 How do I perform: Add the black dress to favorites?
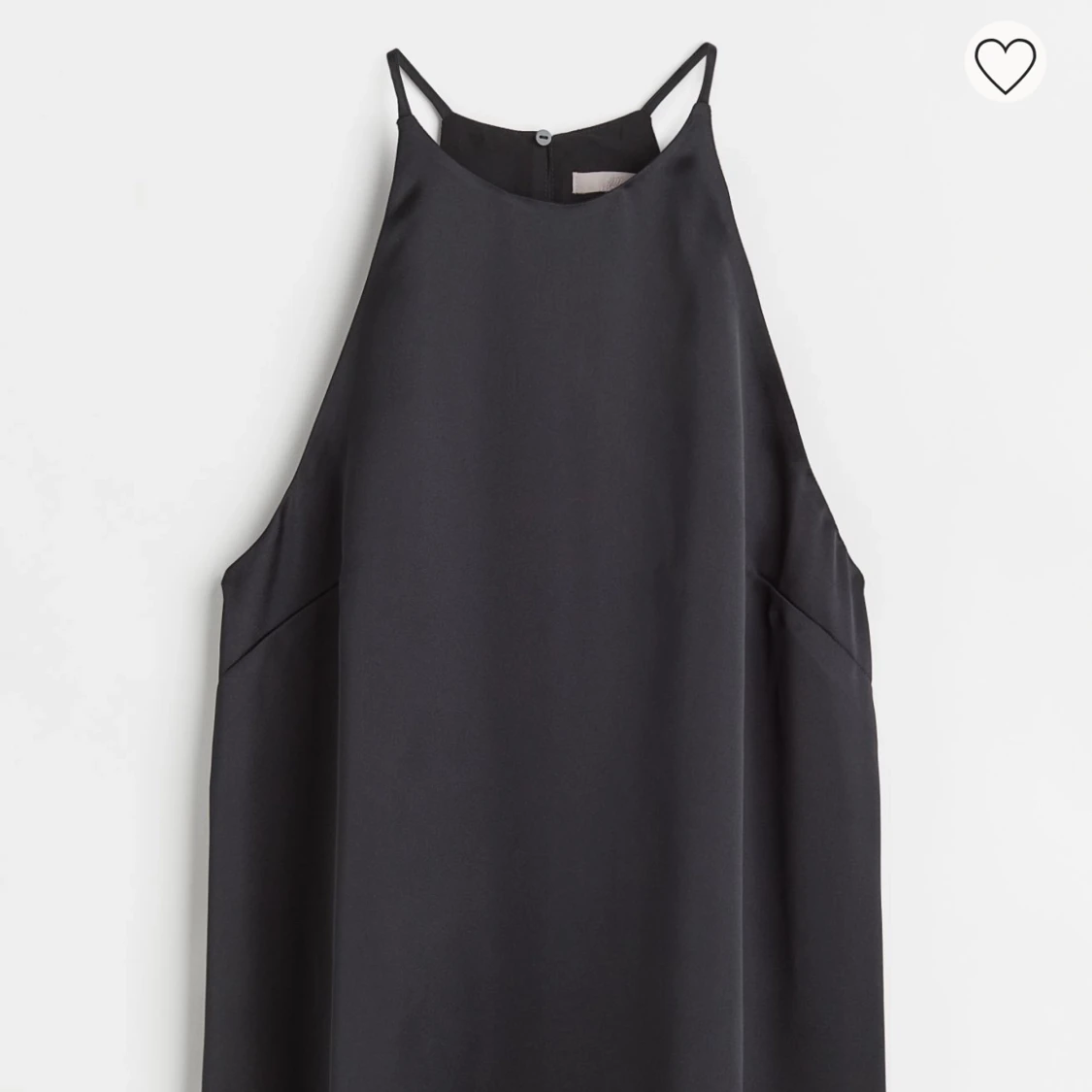pyautogui.click(x=1006, y=61)
